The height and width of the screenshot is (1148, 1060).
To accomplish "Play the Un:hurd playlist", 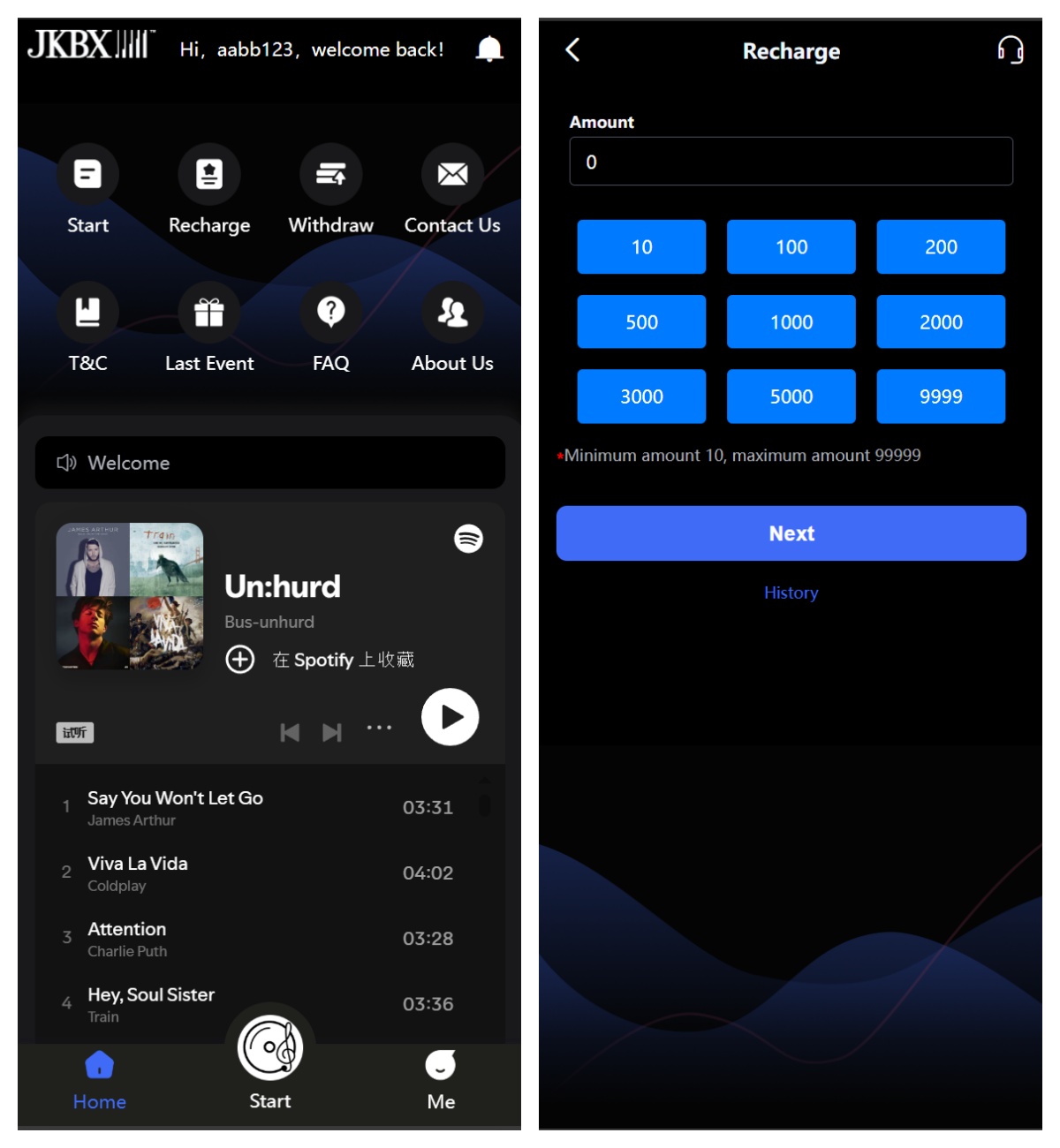I will click(450, 717).
